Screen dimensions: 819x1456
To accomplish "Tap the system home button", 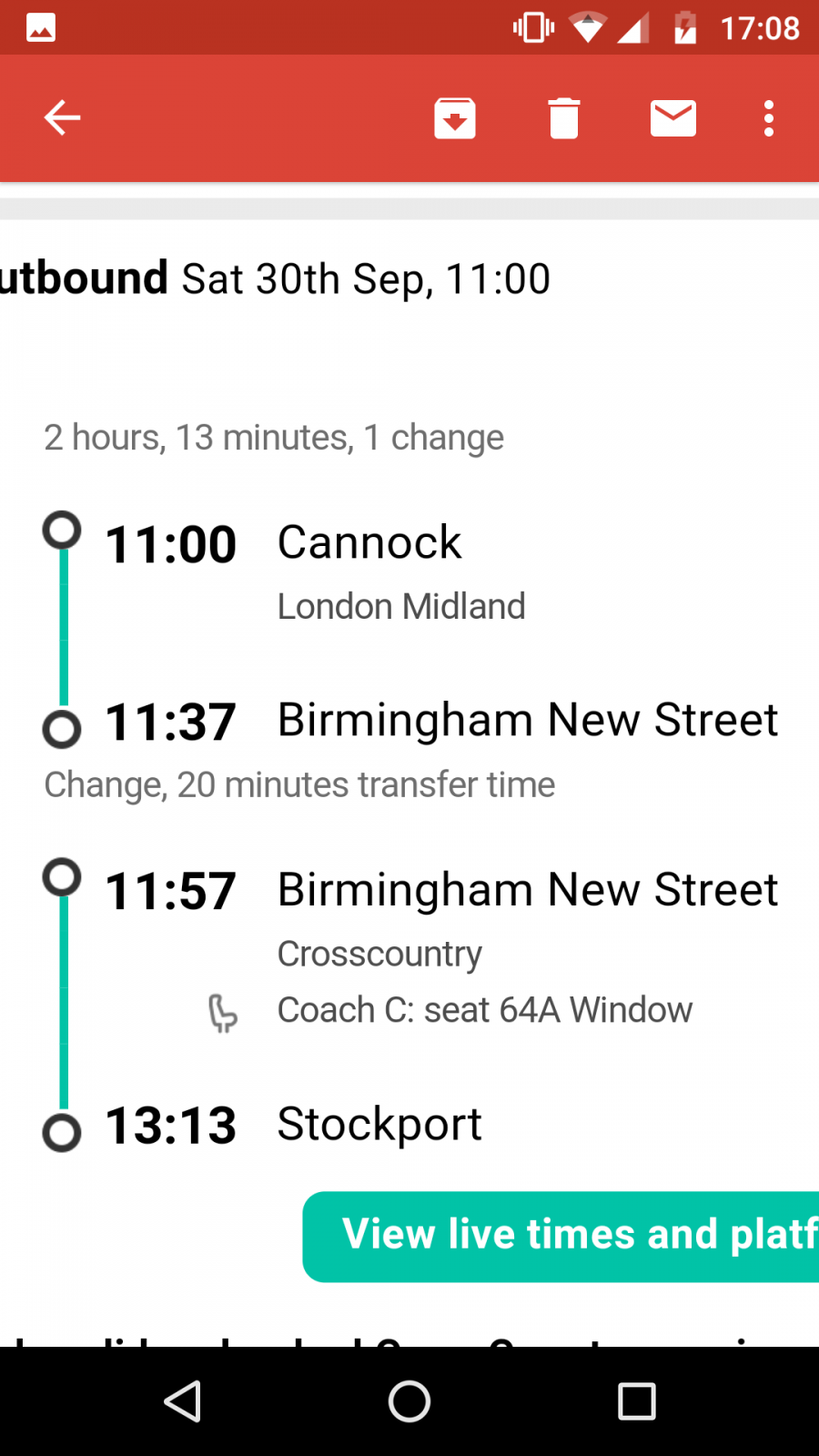I will [x=409, y=1401].
